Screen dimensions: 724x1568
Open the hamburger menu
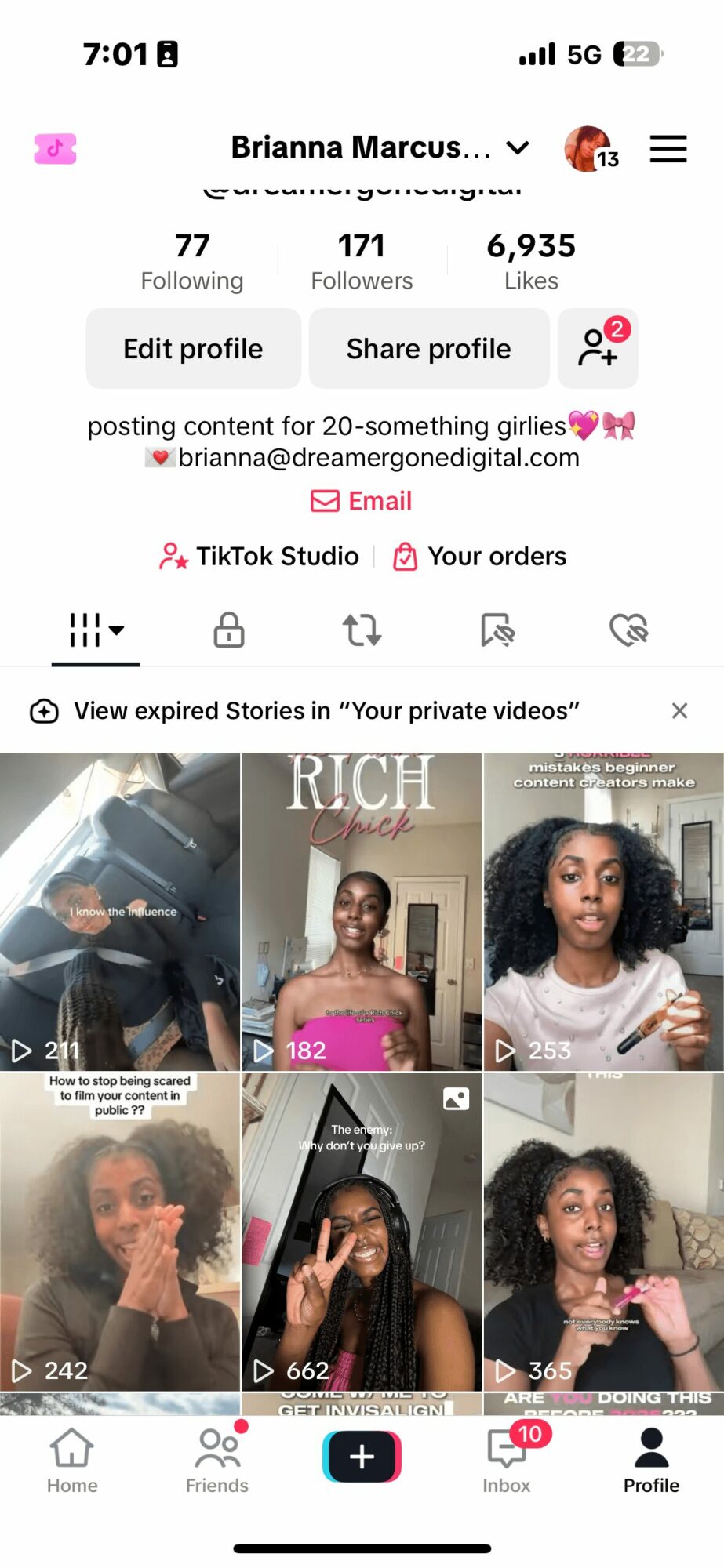pyautogui.click(x=668, y=148)
